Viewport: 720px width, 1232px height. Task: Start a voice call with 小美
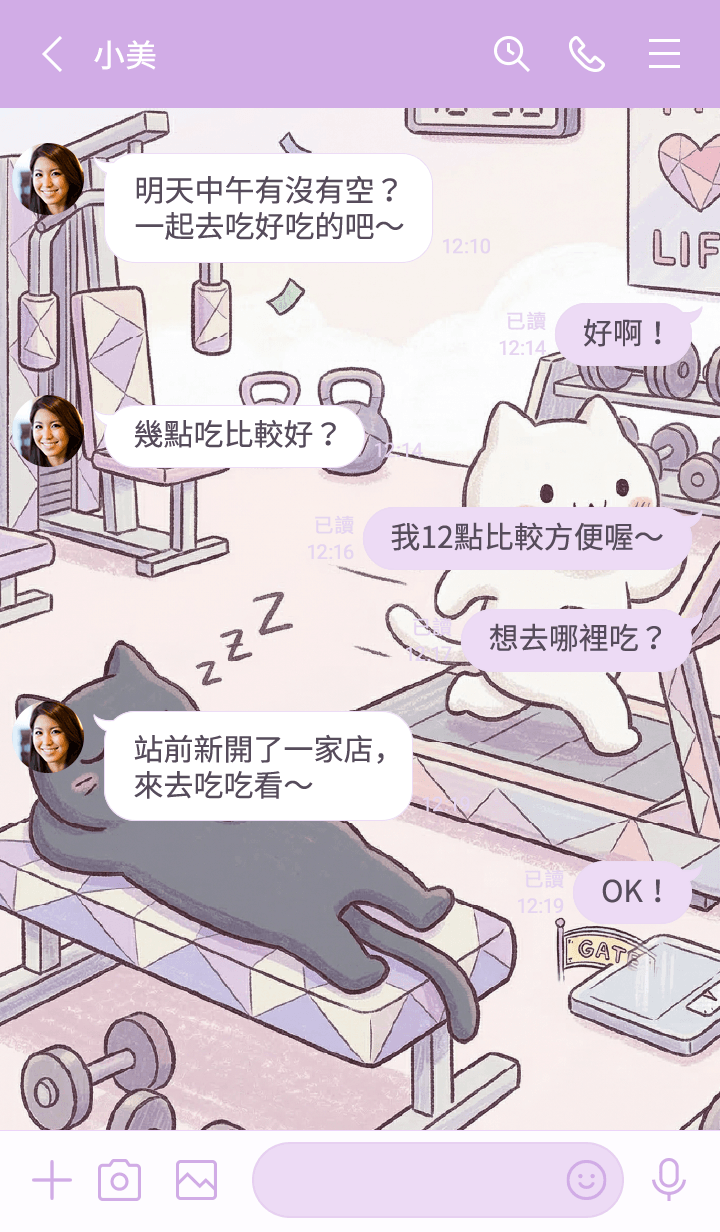[x=587, y=54]
